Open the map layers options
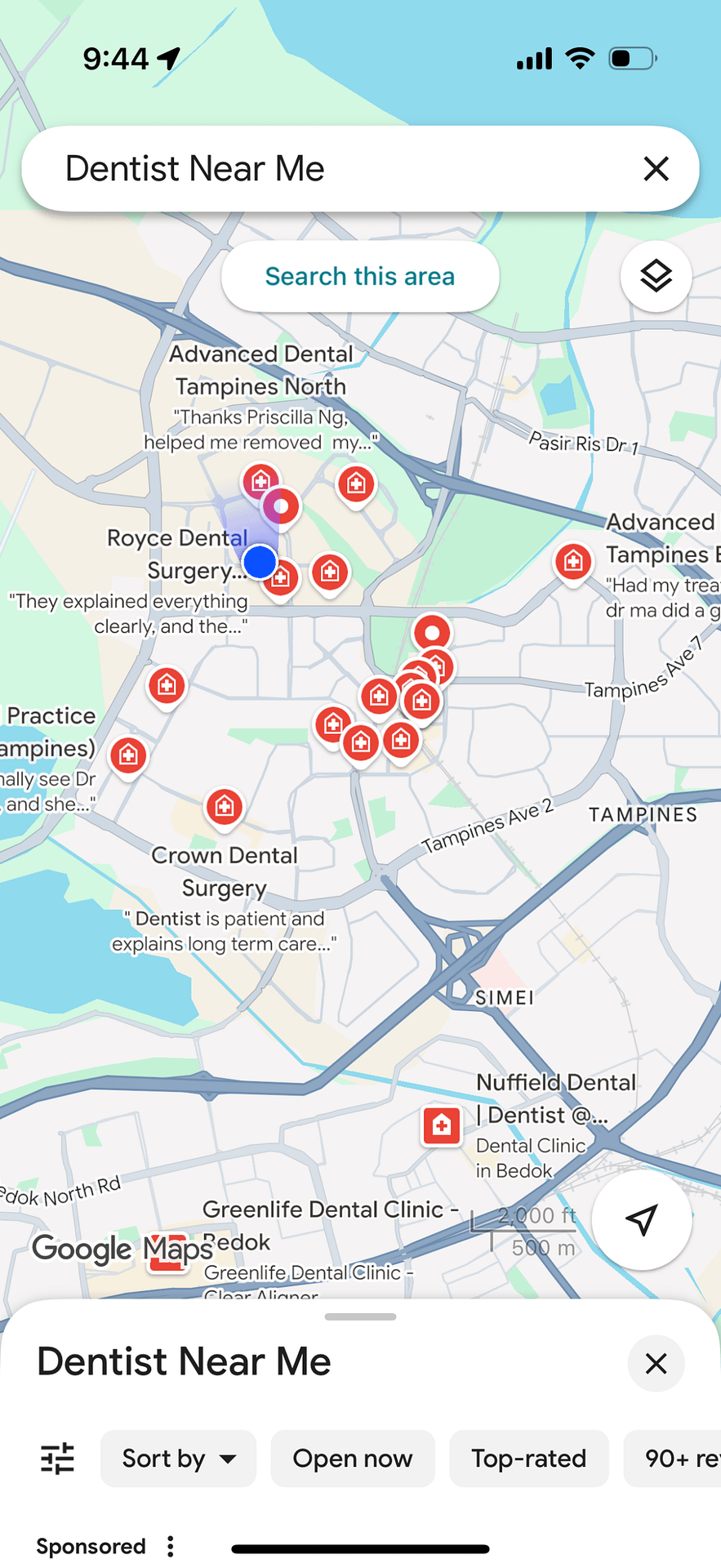 pyautogui.click(x=656, y=276)
